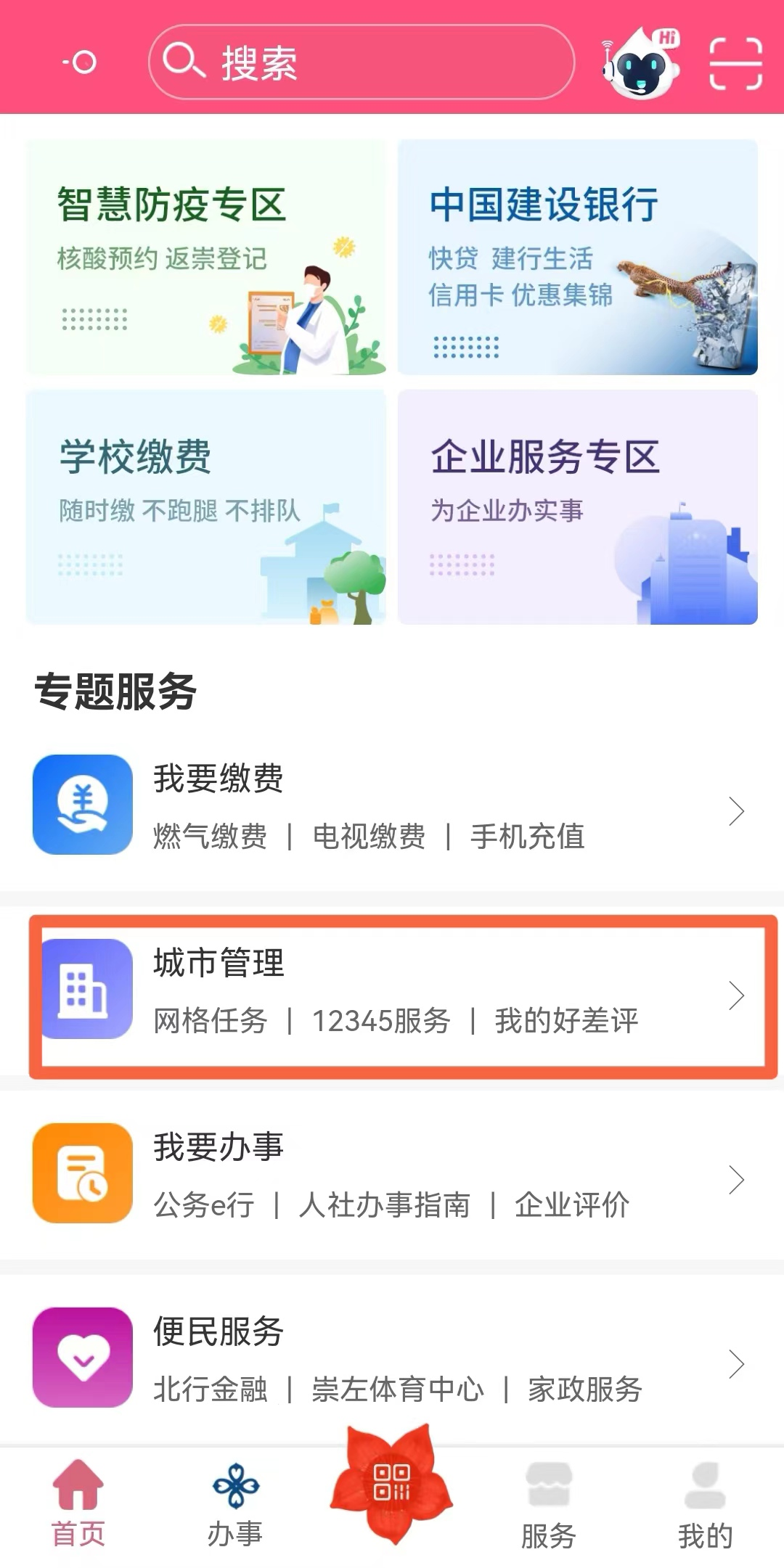The height and width of the screenshot is (1568, 784).
Task: Open the 便民服务 row
Action: pos(392,1361)
